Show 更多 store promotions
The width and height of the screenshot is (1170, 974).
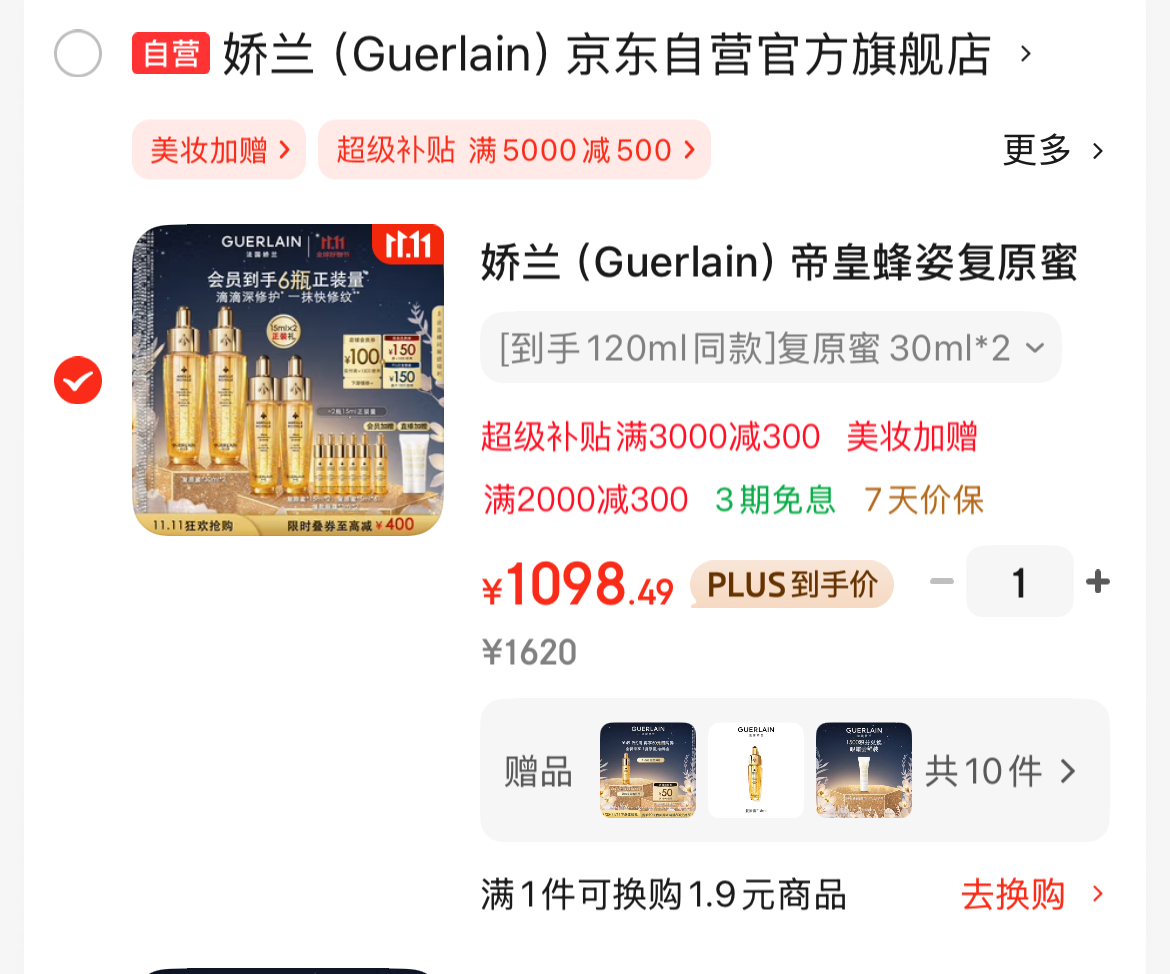1053,150
